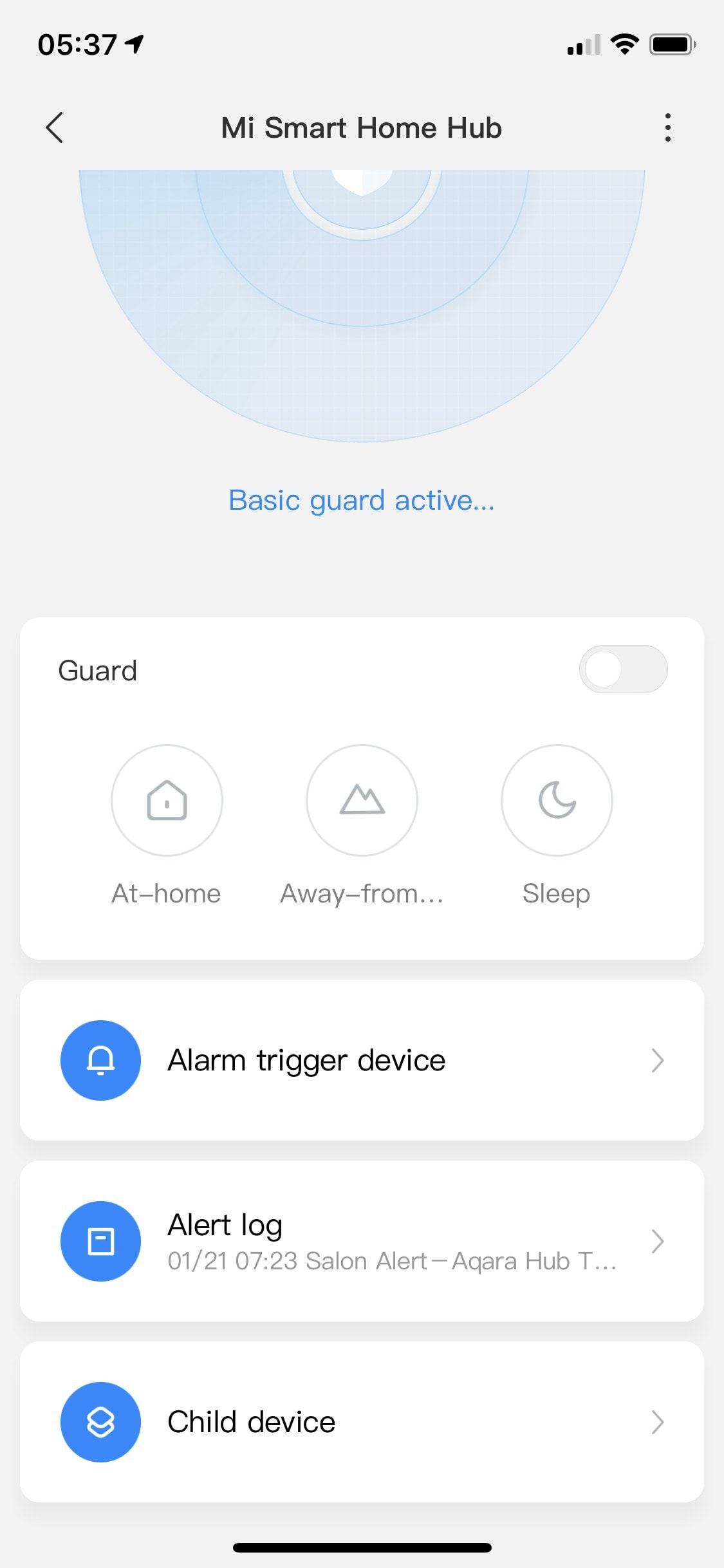Choose Away-from-home guard mode
The width and height of the screenshot is (724, 1568).
[x=362, y=801]
